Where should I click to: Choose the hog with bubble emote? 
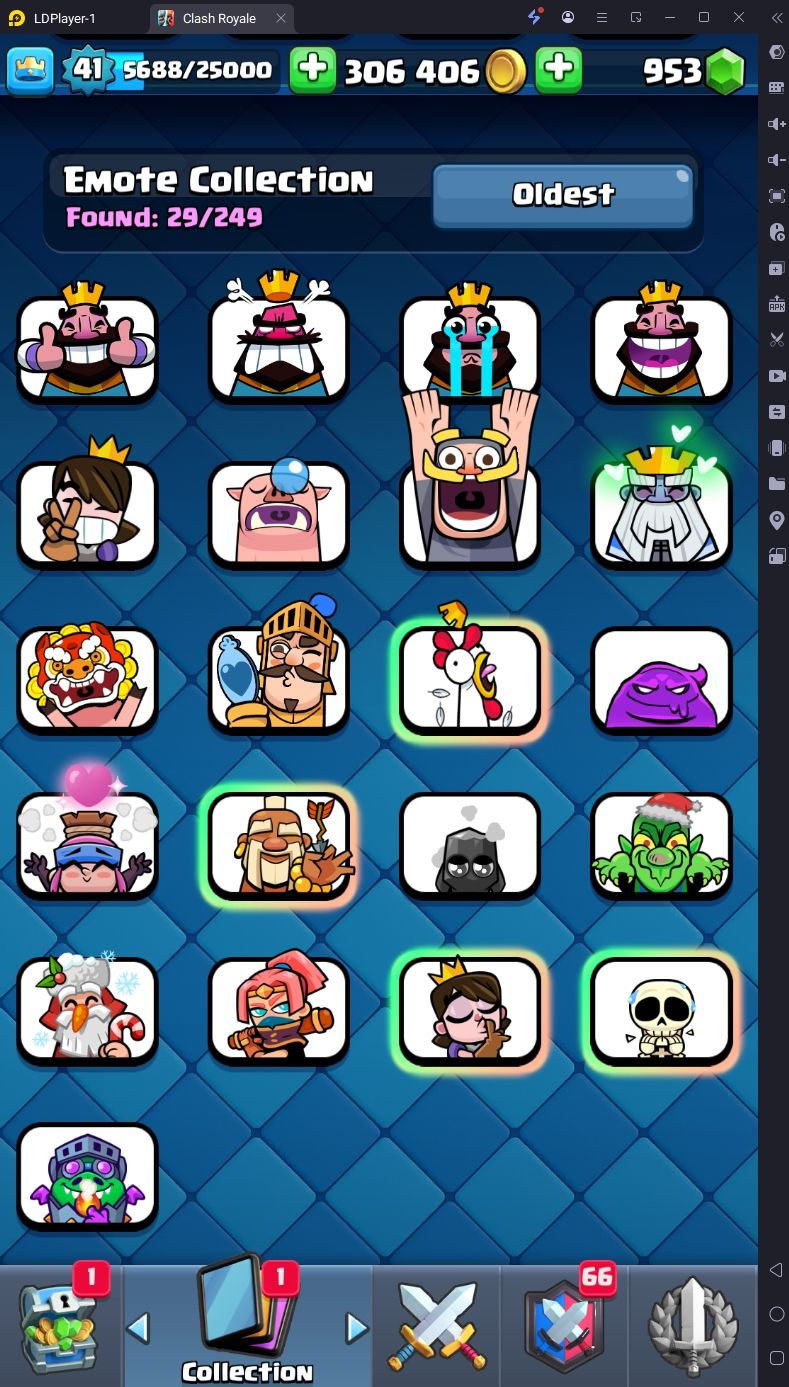click(x=279, y=512)
